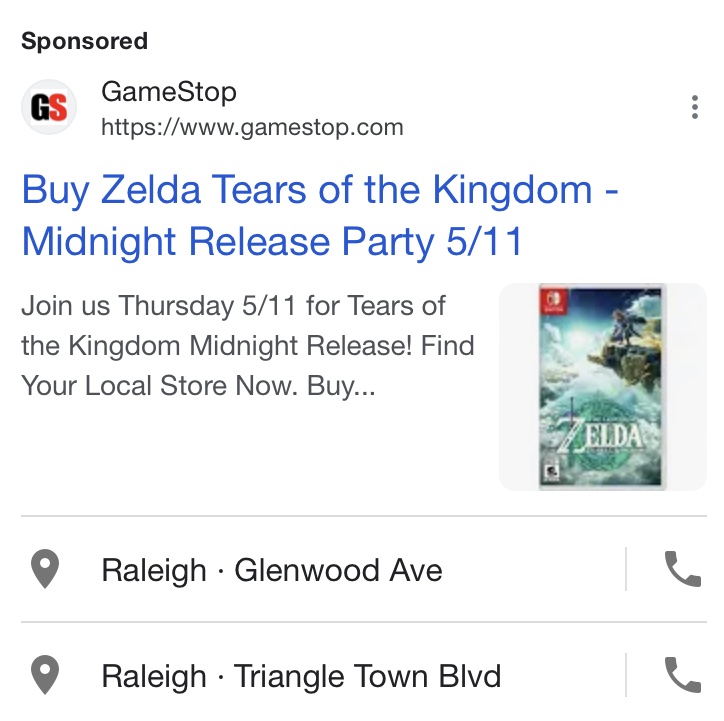Screen dimensions: 724x721
Task: Open the Buy Zelda Tears of the Kingdom link
Action: click(x=318, y=216)
